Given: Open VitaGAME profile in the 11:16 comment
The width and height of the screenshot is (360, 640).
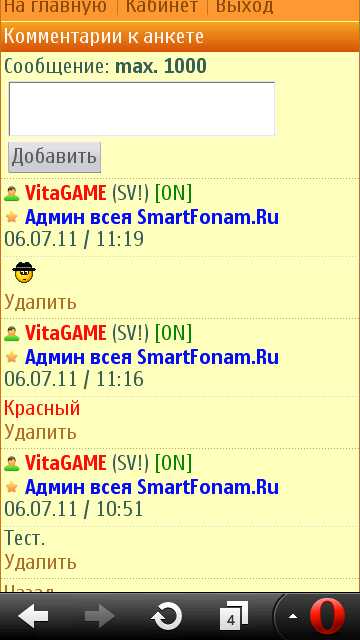Looking at the screenshot, I should point(65,333).
